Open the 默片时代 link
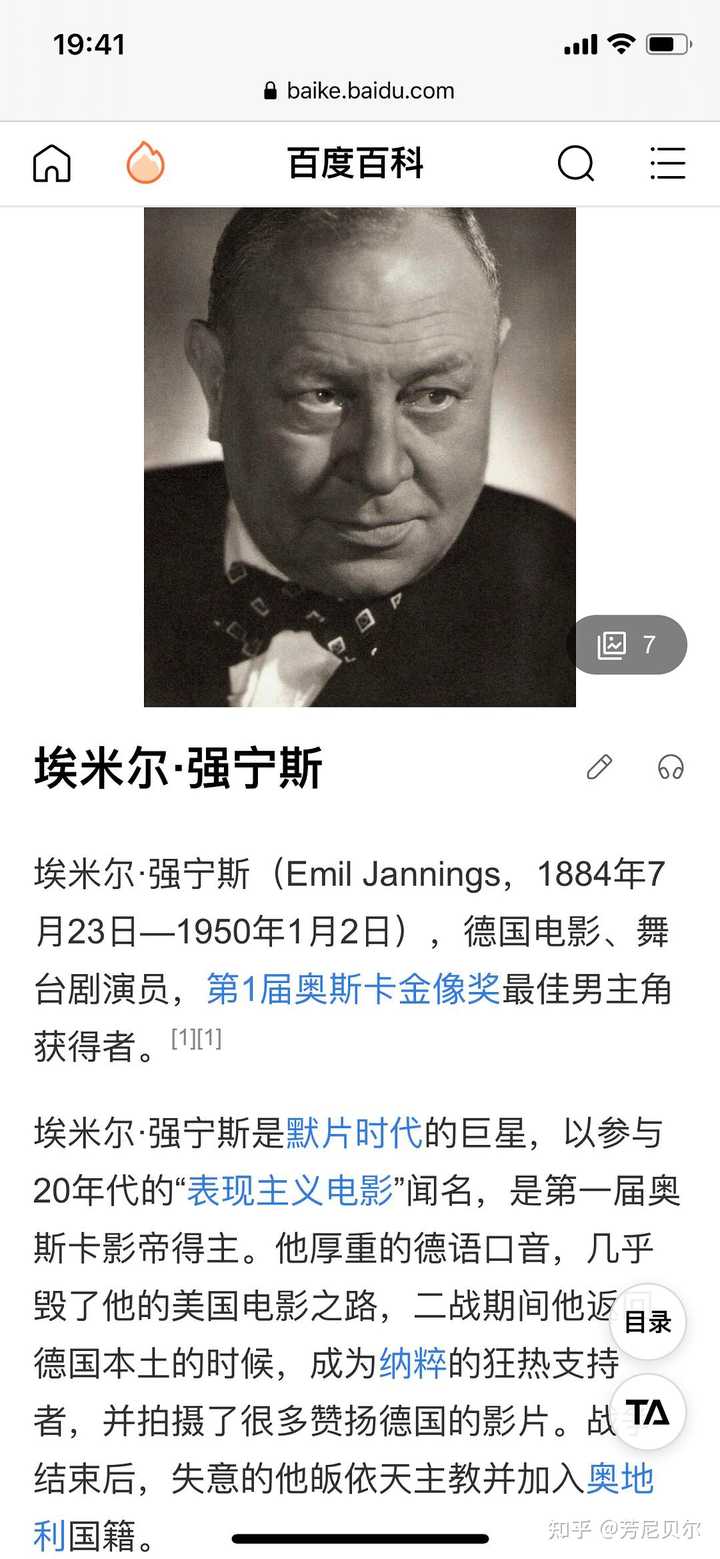Image resolution: width=720 pixels, height=1559 pixels. [x=354, y=1133]
